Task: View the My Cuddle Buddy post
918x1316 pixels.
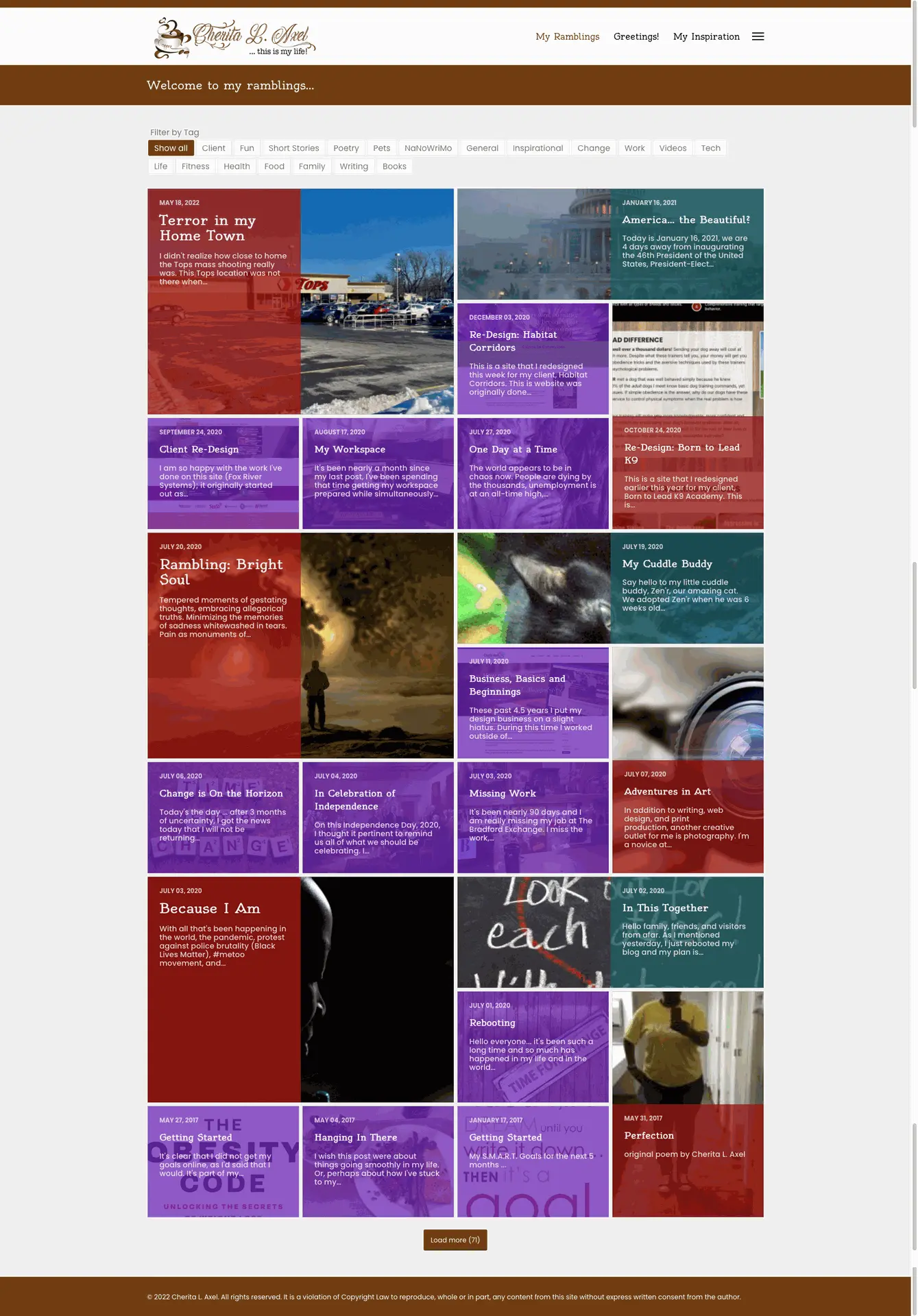Action: 667,564
